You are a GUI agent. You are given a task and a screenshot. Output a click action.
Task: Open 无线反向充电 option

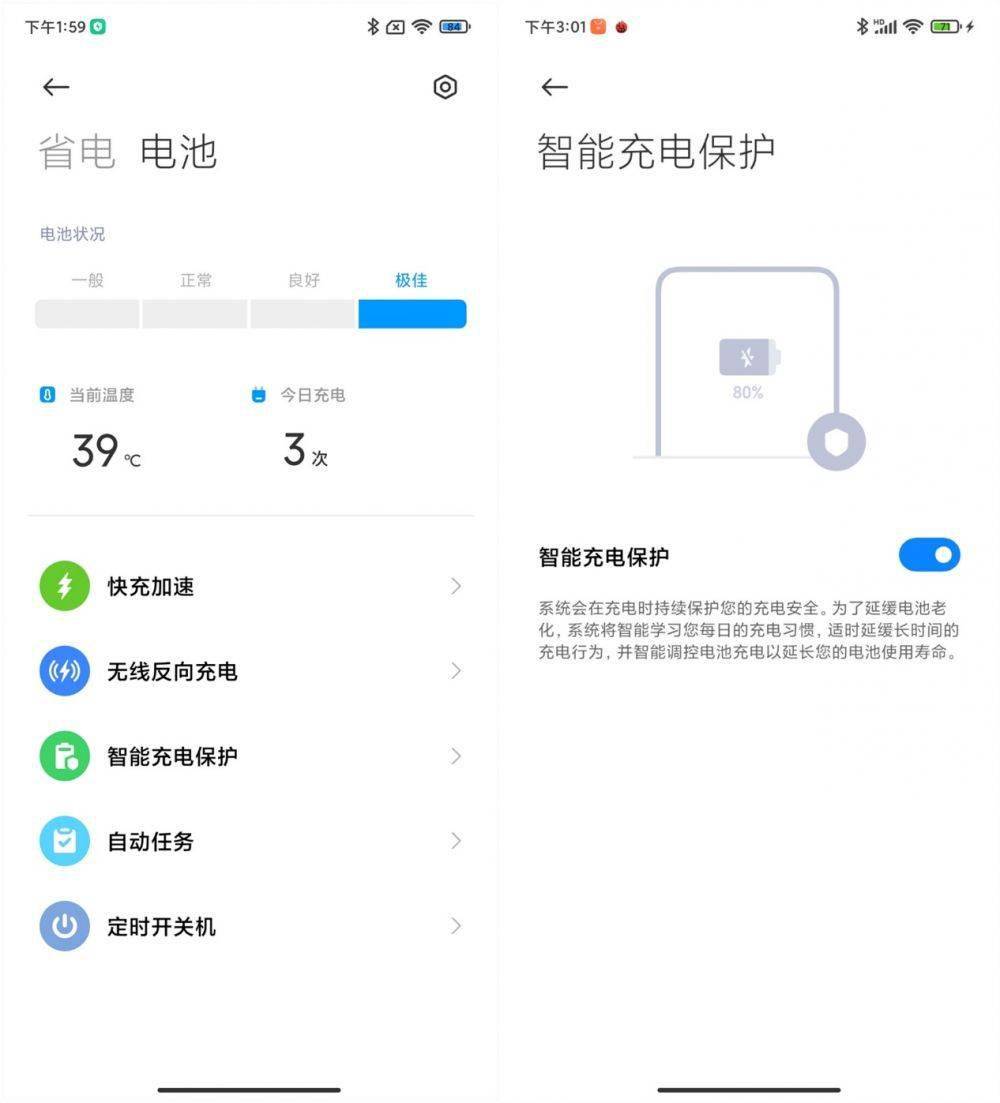pos(250,671)
